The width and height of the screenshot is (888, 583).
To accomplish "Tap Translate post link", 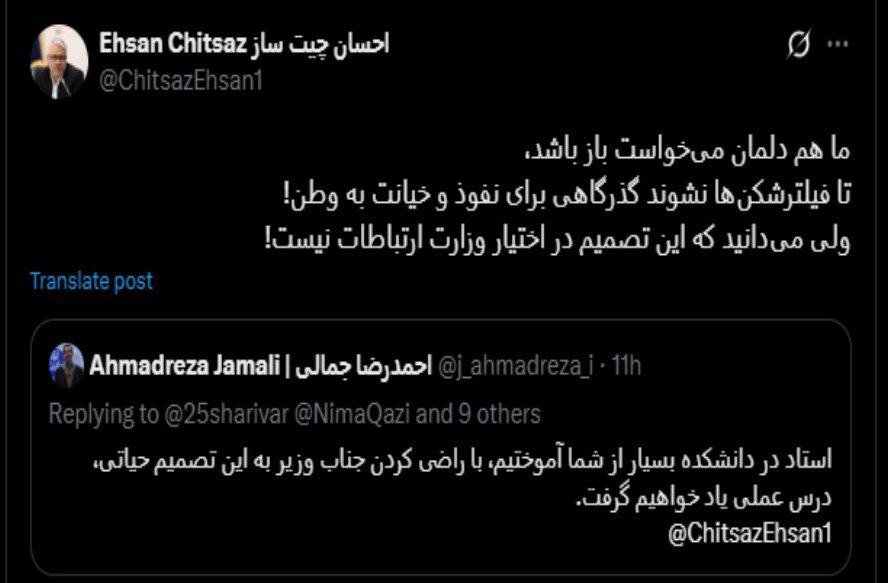I will [x=91, y=281].
